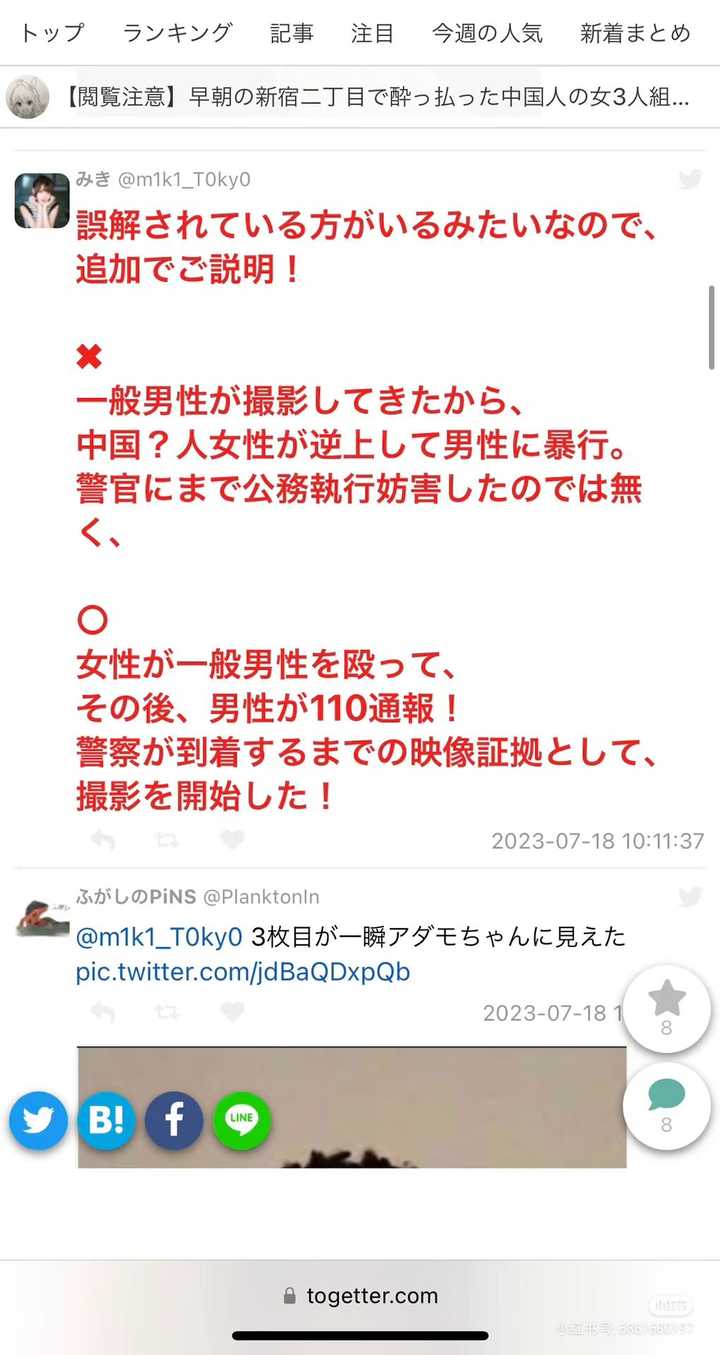The width and height of the screenshot is (720, 1355).
Task: Open 今週の人気 tab
Action: click(487, 33)
